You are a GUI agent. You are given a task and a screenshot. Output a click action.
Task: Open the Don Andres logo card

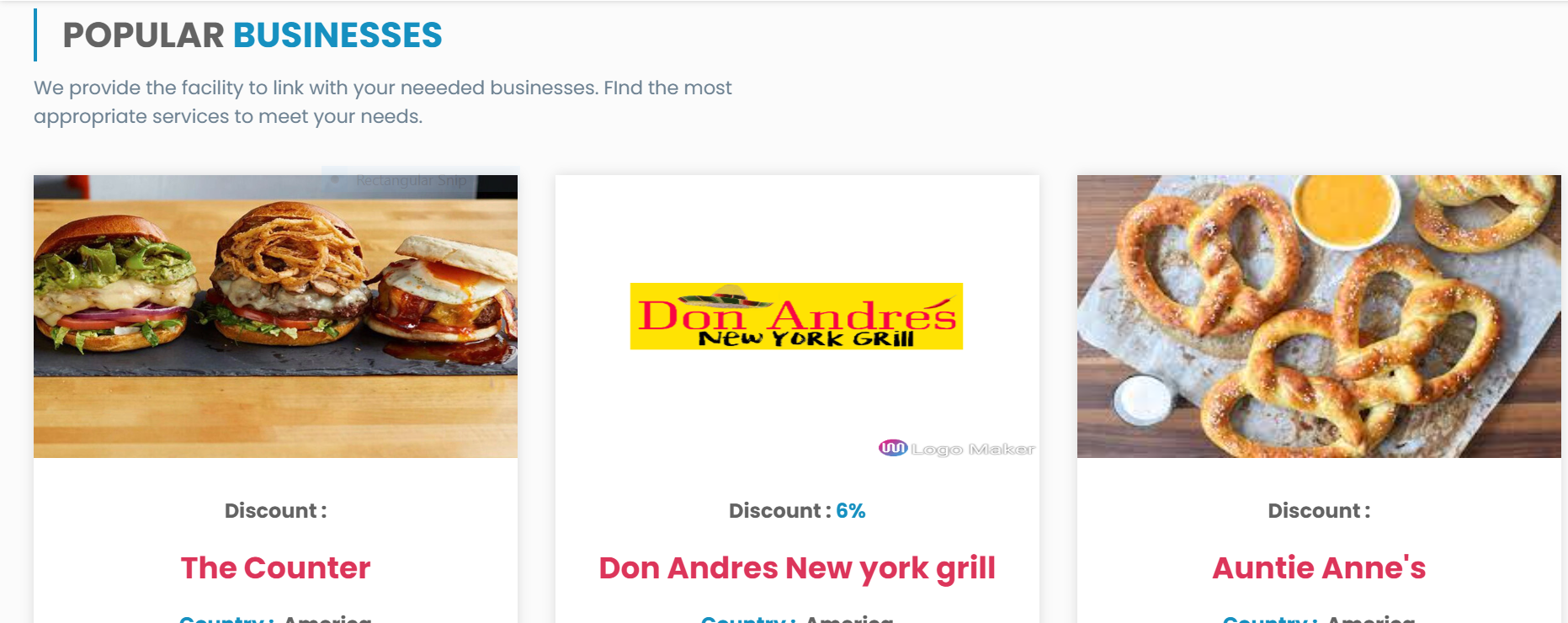796,317
